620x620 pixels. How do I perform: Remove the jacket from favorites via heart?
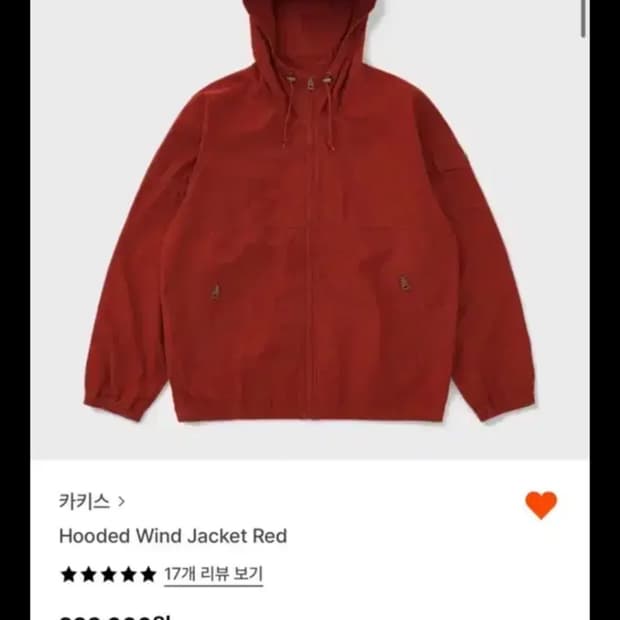click(x=540, y=505)
